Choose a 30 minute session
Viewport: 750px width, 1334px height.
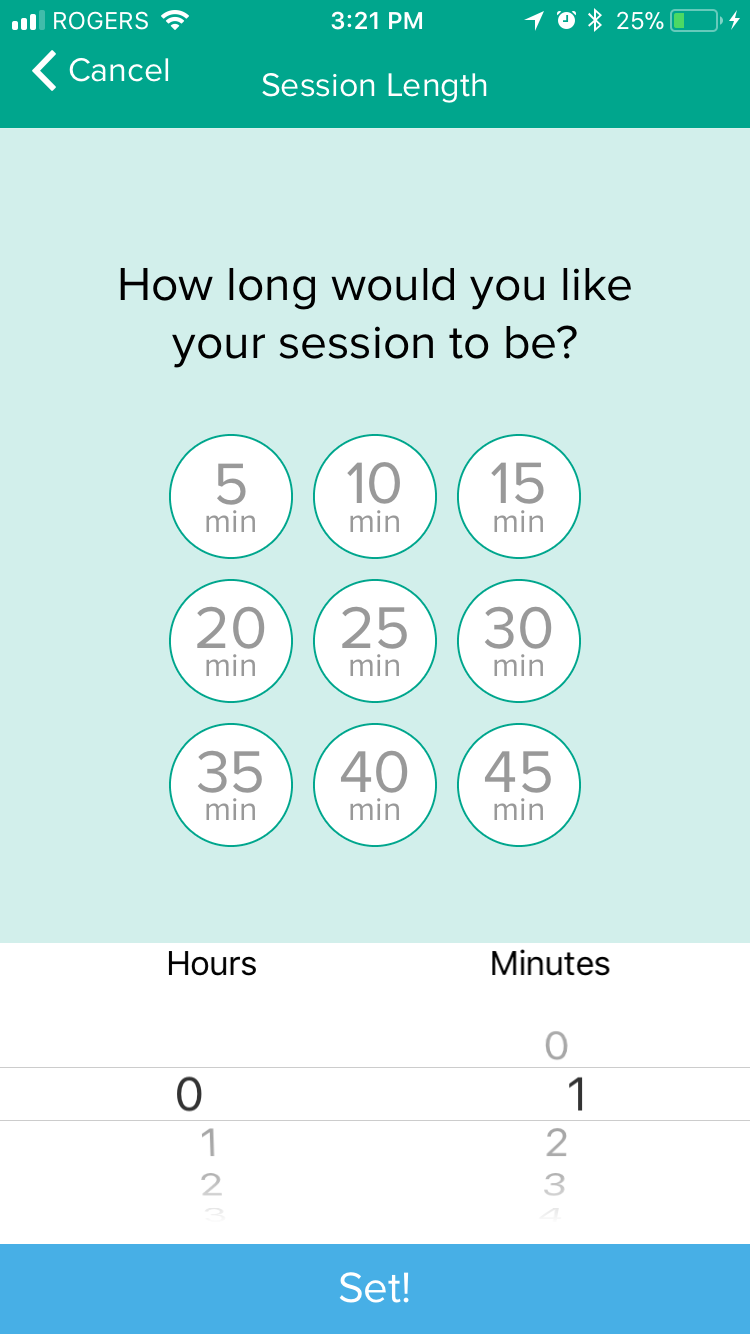518,641
